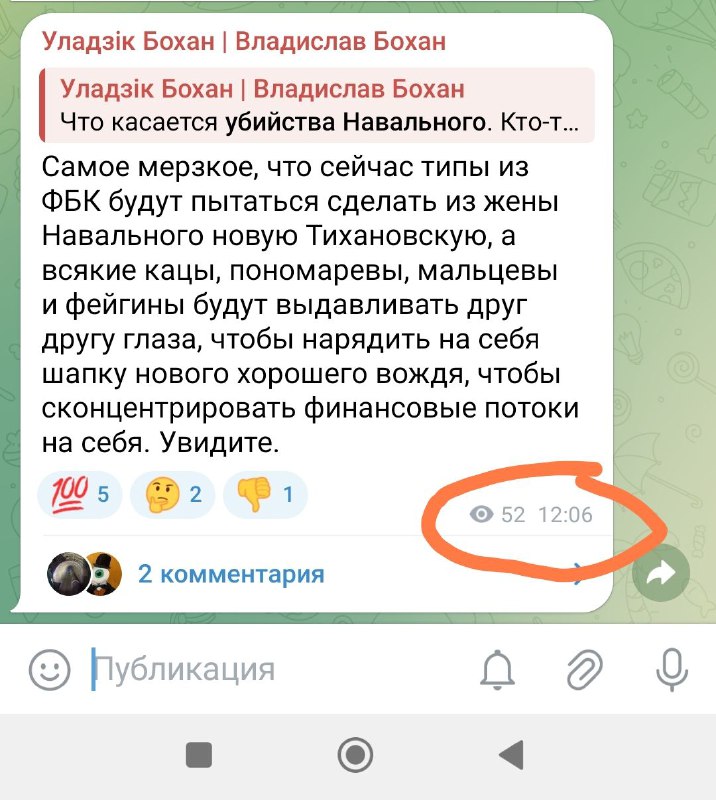Go to the system home screen
The image size is (716, 800).
pos(355,755)
